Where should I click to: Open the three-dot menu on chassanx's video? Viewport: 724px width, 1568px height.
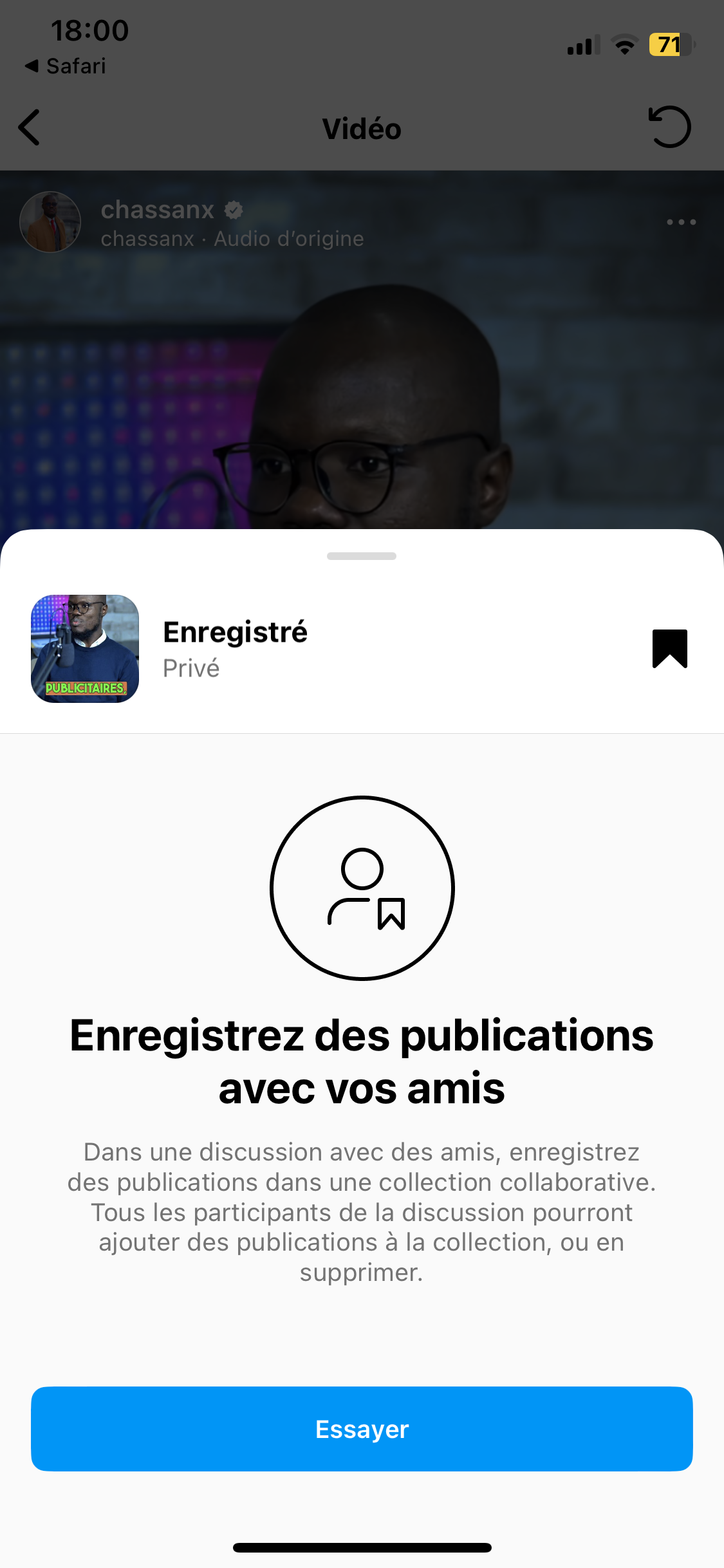[681, 222]
